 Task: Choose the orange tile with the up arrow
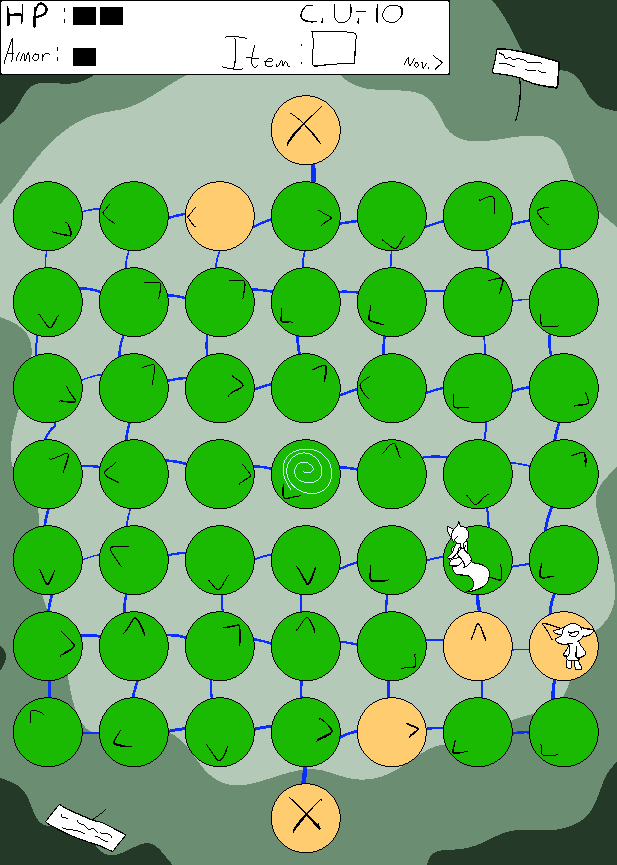(478, 646)
